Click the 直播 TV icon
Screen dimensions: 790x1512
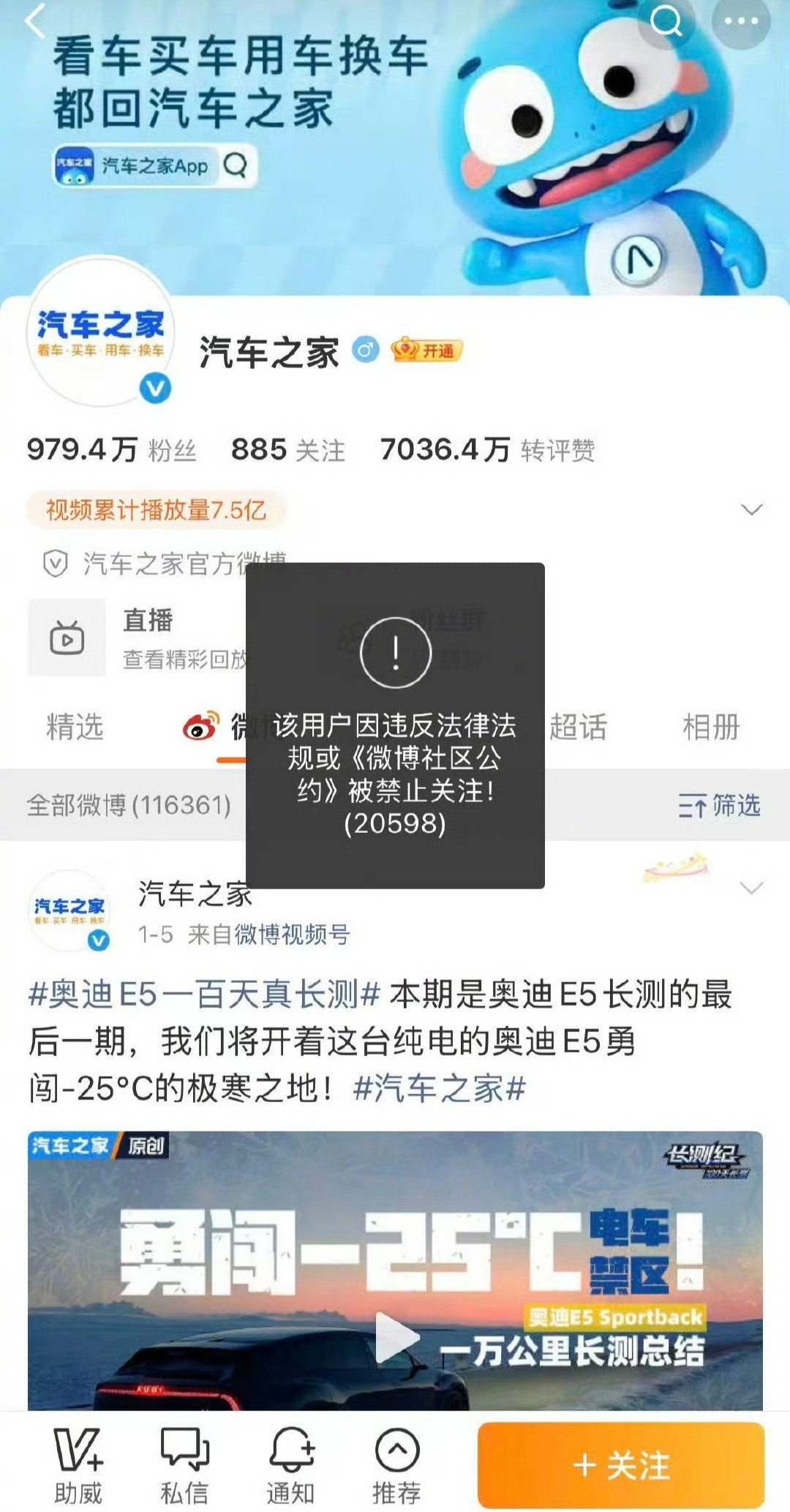67,637
